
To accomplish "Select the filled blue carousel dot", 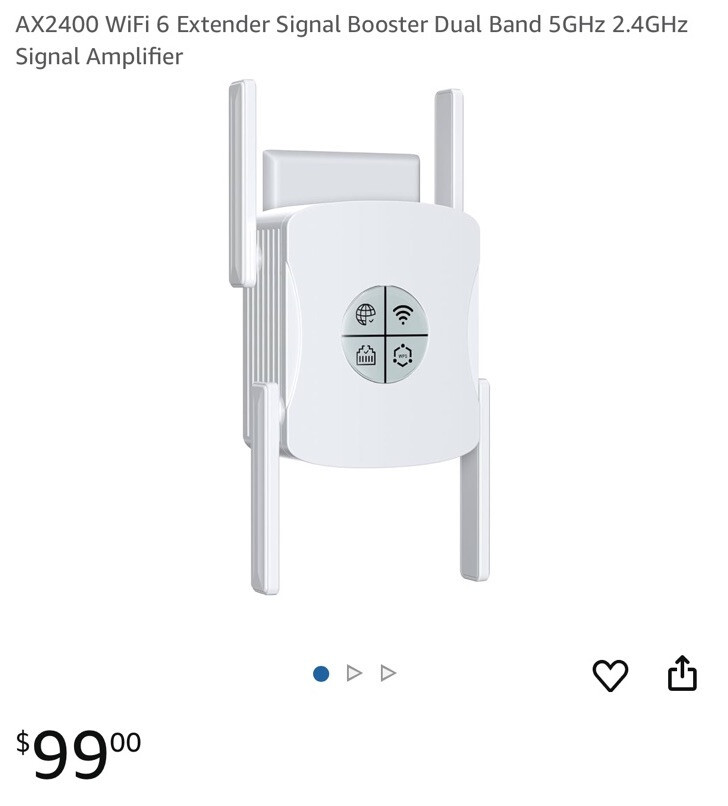I will click(319, 675).
